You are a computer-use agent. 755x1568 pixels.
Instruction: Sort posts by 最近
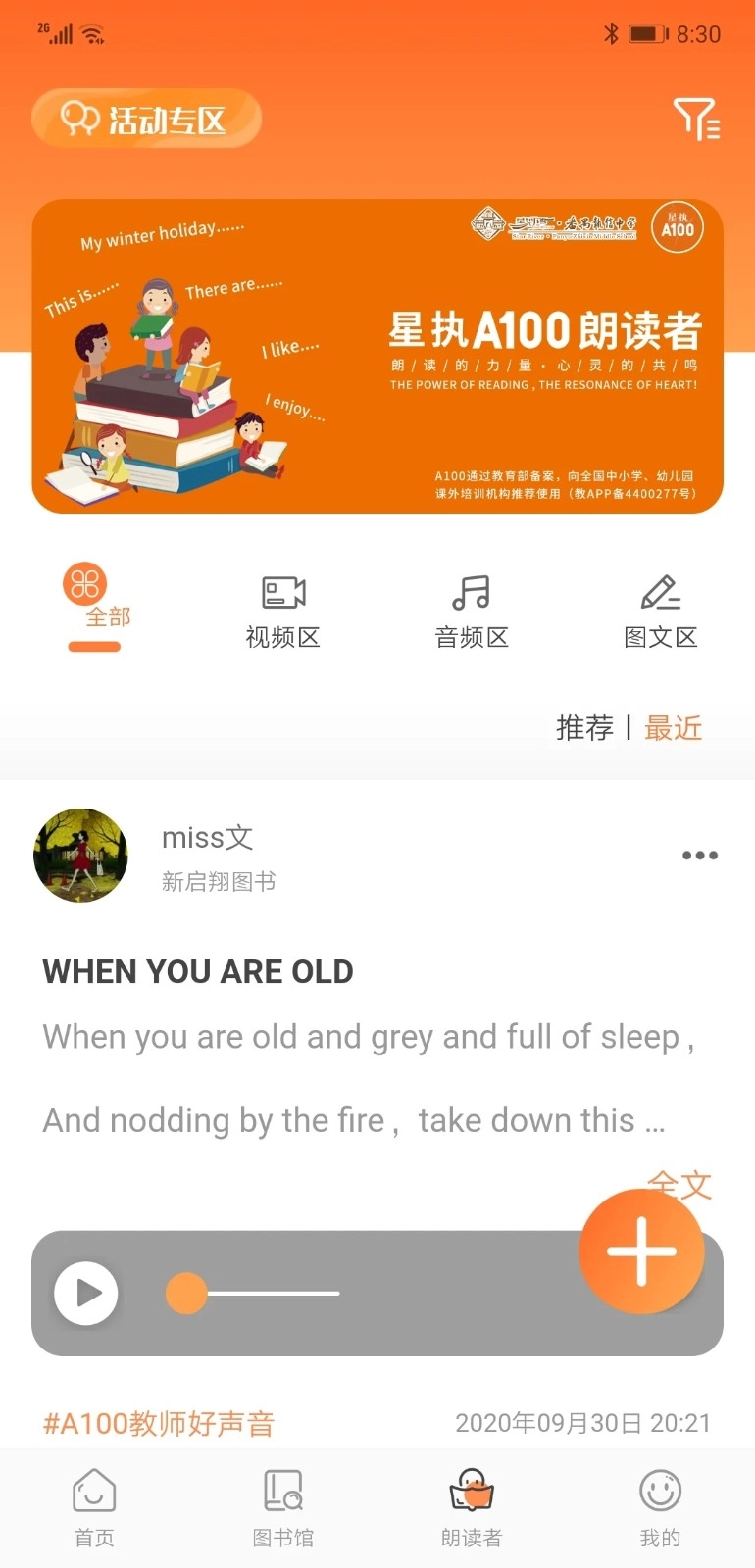(674, 727)
